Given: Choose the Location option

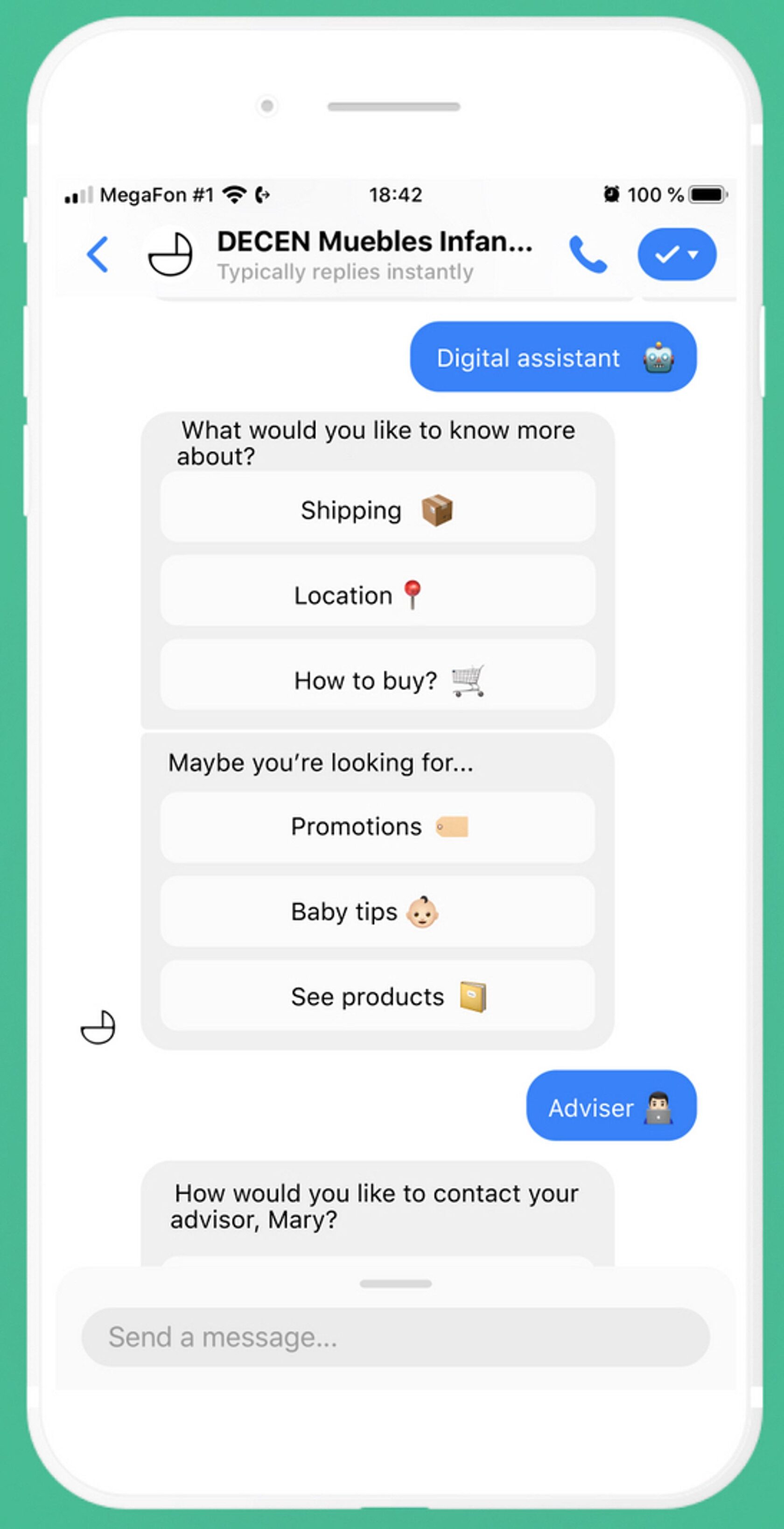Looking at the screenshot, I should coord(378,595).
